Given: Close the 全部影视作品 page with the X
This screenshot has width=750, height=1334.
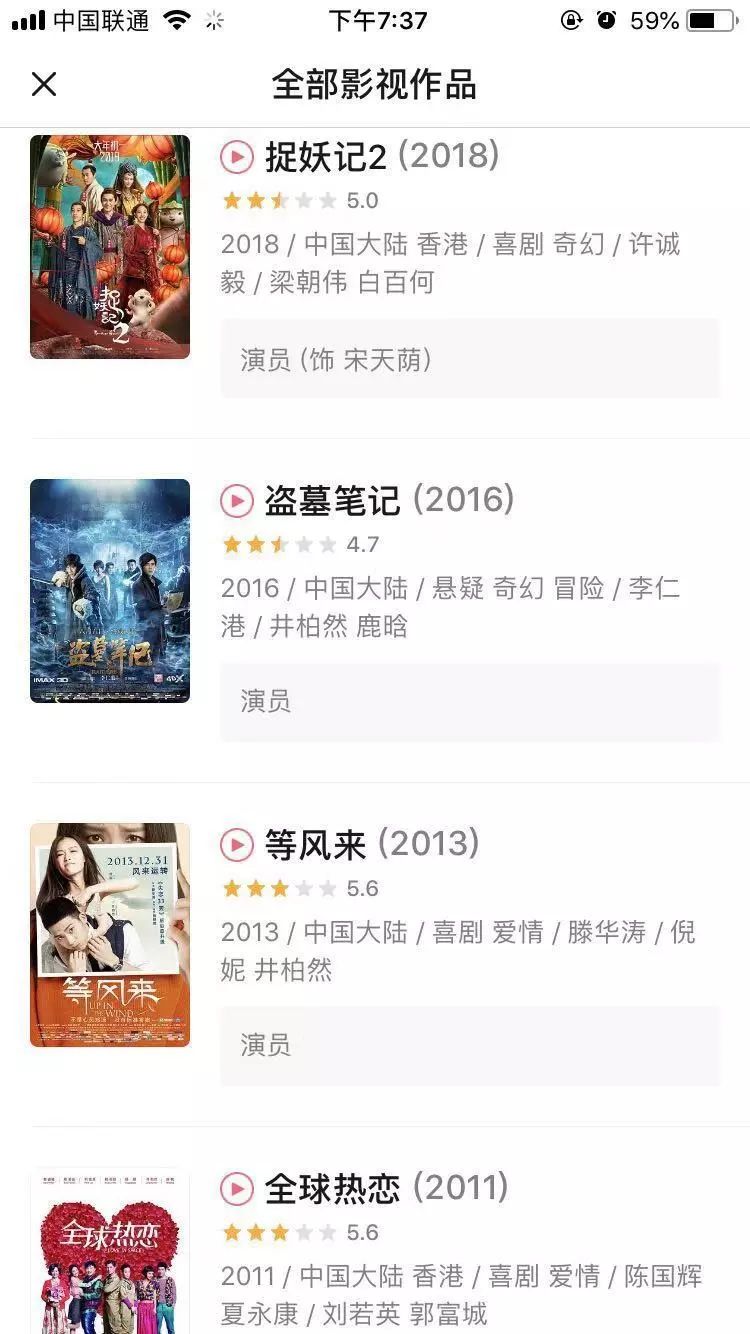Looking at the screenshot, I should point(44,84).
